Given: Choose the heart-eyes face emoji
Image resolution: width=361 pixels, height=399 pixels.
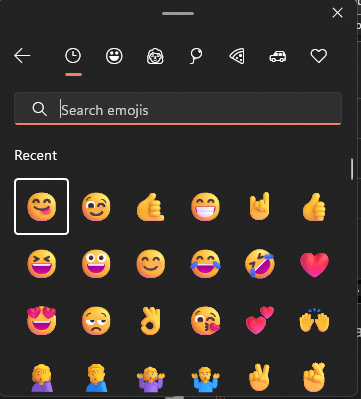Looking at the screenshot, I should (41, 321).
